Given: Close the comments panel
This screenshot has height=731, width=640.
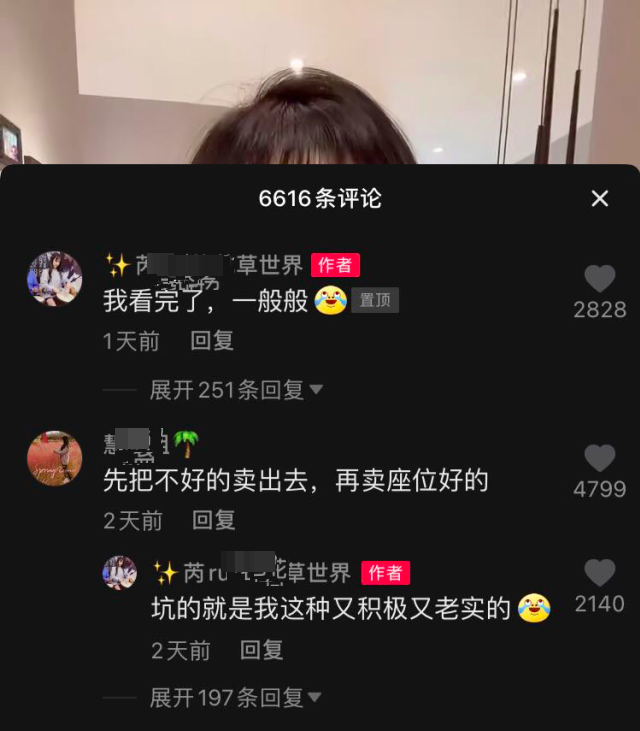Looking at the screenshot, I should tap(599, 198).
